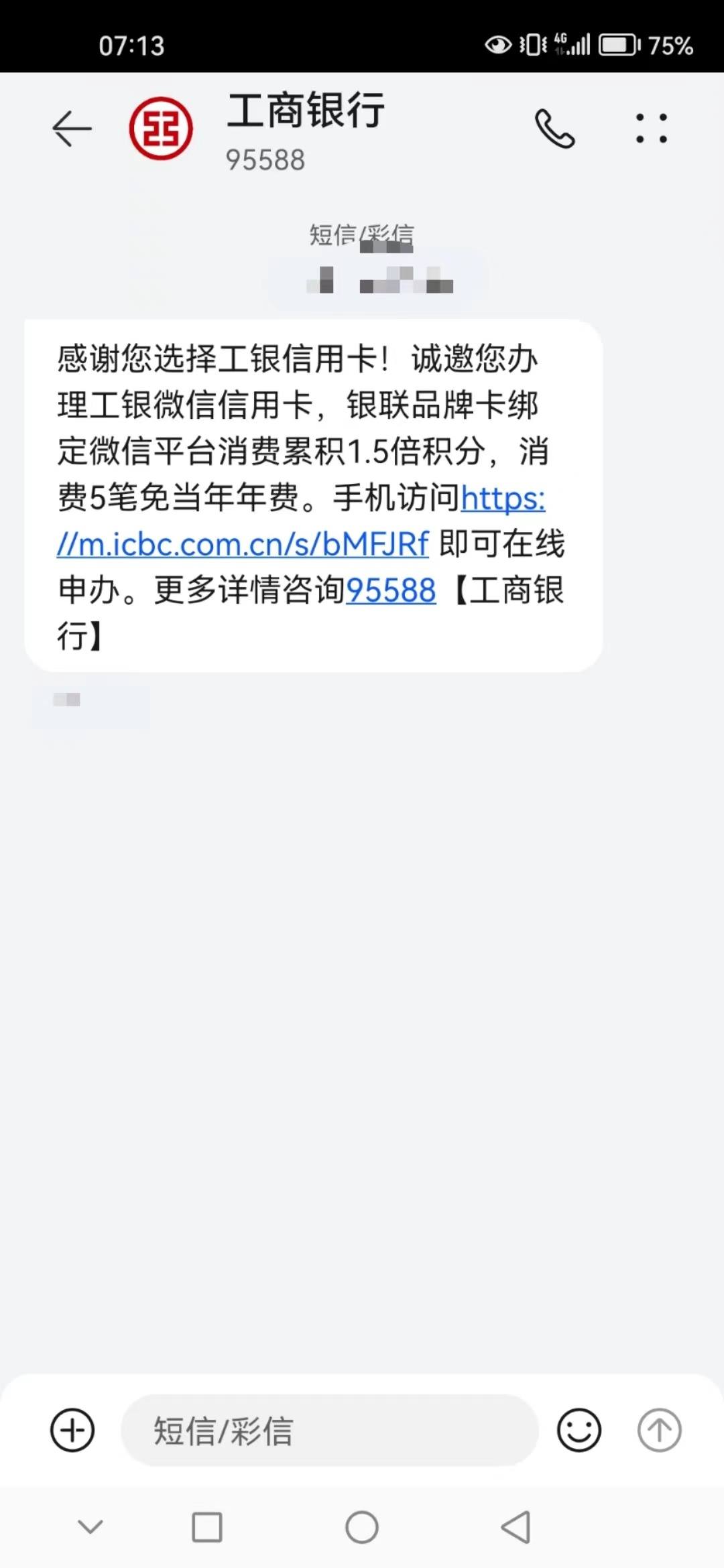Viewport: 724px width, 1568px height.
Task: Focus the 短信/彩信 message input field
Action: 330,1431
